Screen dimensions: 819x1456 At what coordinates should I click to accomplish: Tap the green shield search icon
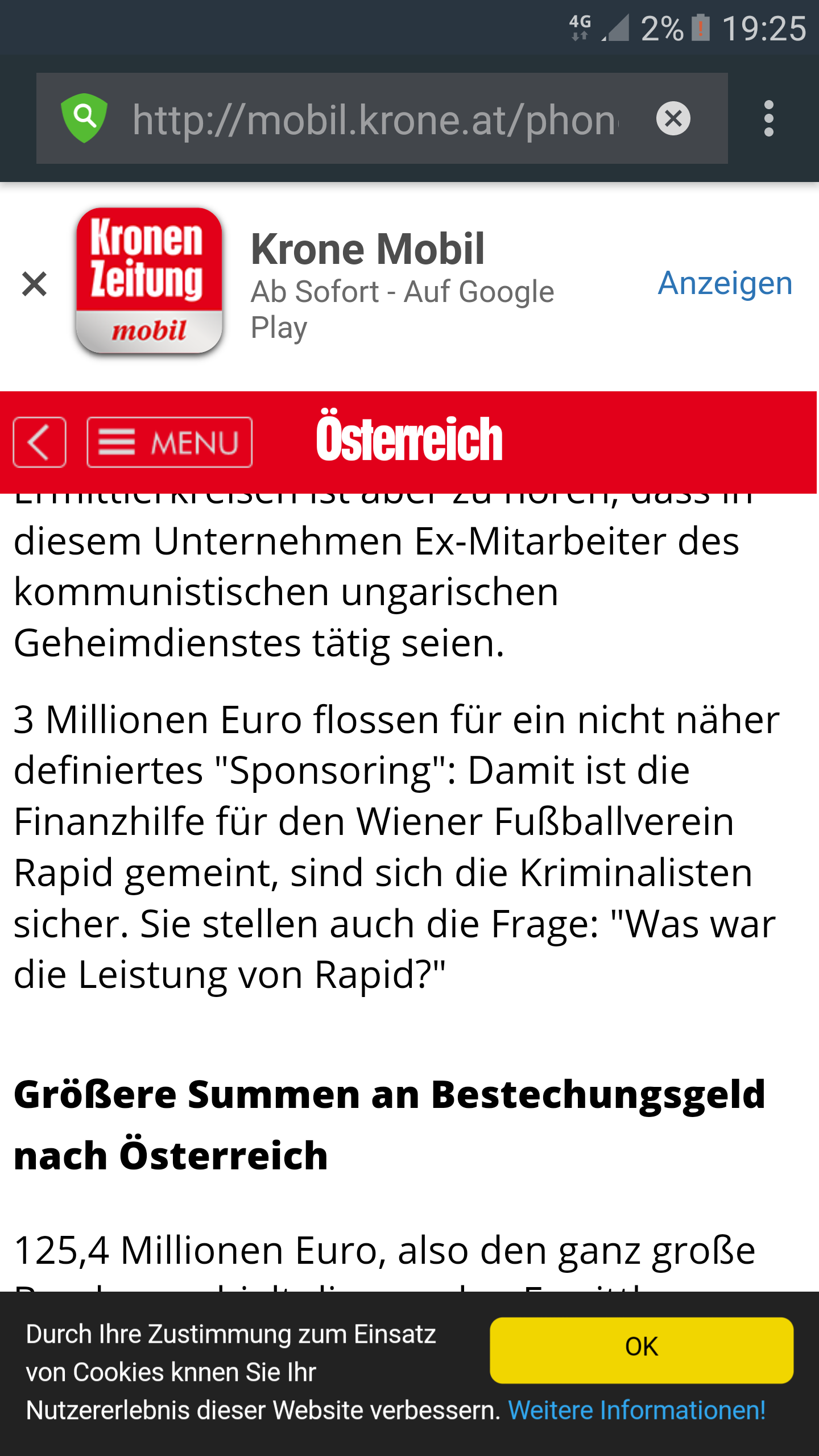(x=84, y=118)
